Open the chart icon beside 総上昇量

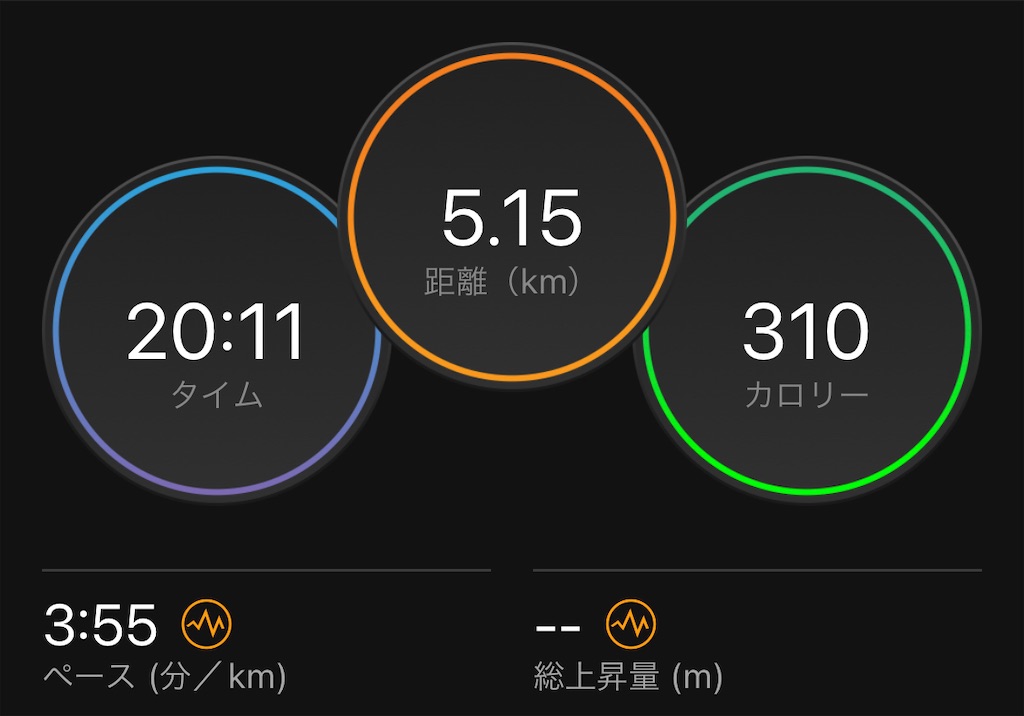631,624
